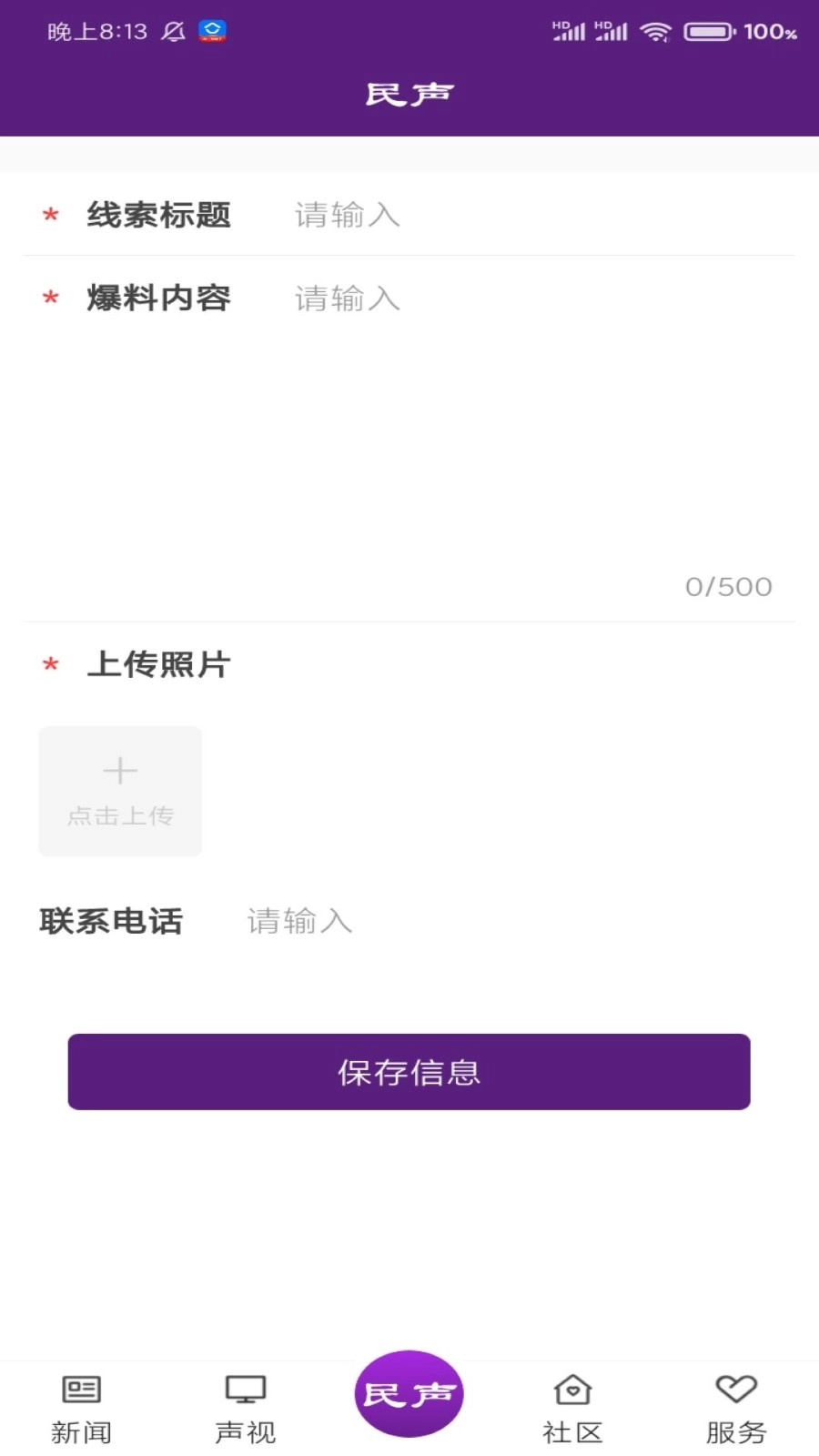This screenshot has height=1456, width=819.
Task: Switch to the 新闻 tab
Action: [x=81, y=1406]
